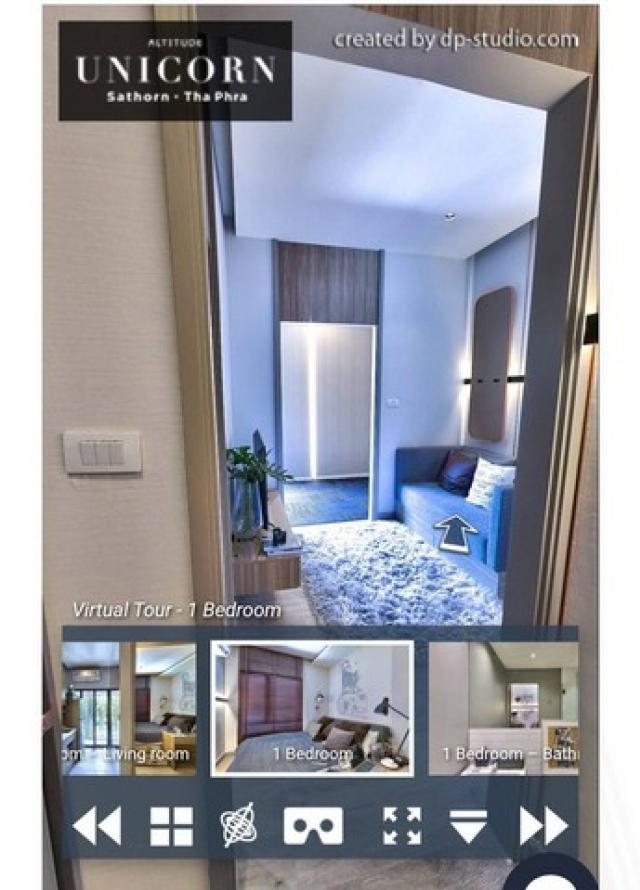Select the 1 Bedroom scene thumbnail
Viewport: 640px width, 890px height.
tap(312, 708)
